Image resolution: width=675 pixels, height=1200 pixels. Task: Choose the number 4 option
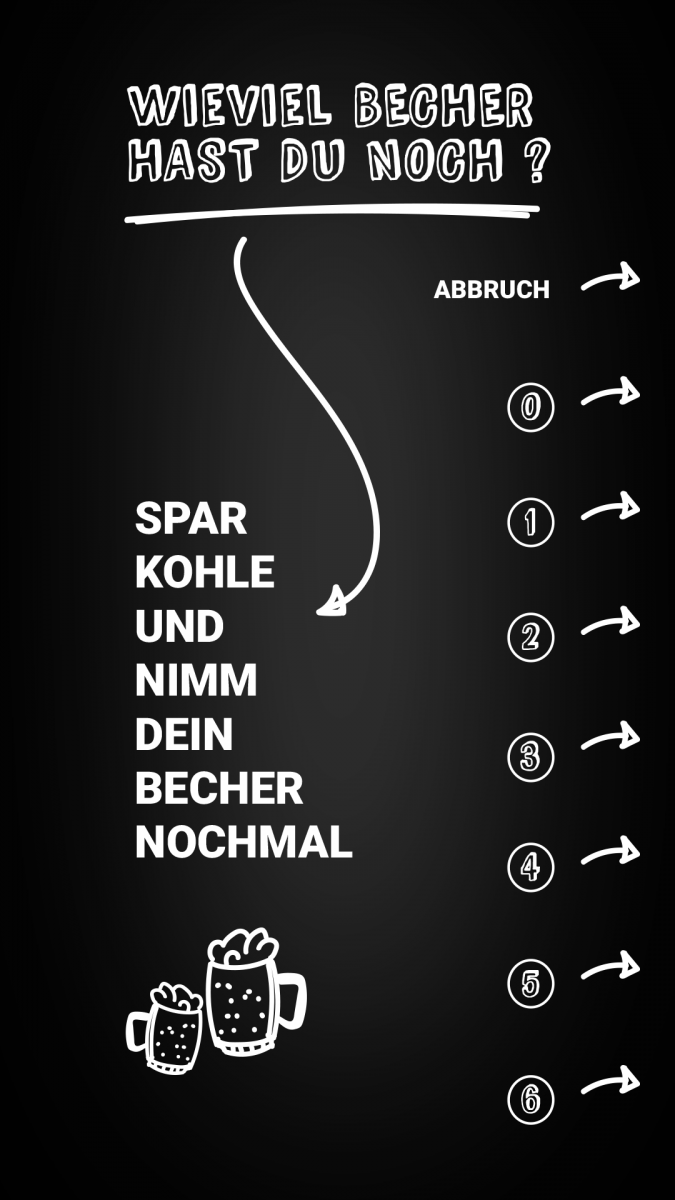tap(530, 867)
